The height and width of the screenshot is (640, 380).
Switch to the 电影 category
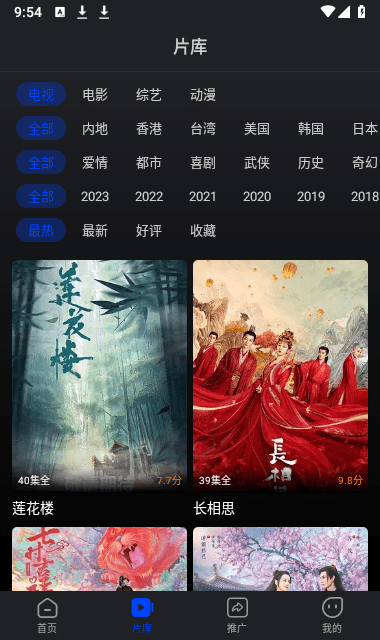[x=95, y=95]
